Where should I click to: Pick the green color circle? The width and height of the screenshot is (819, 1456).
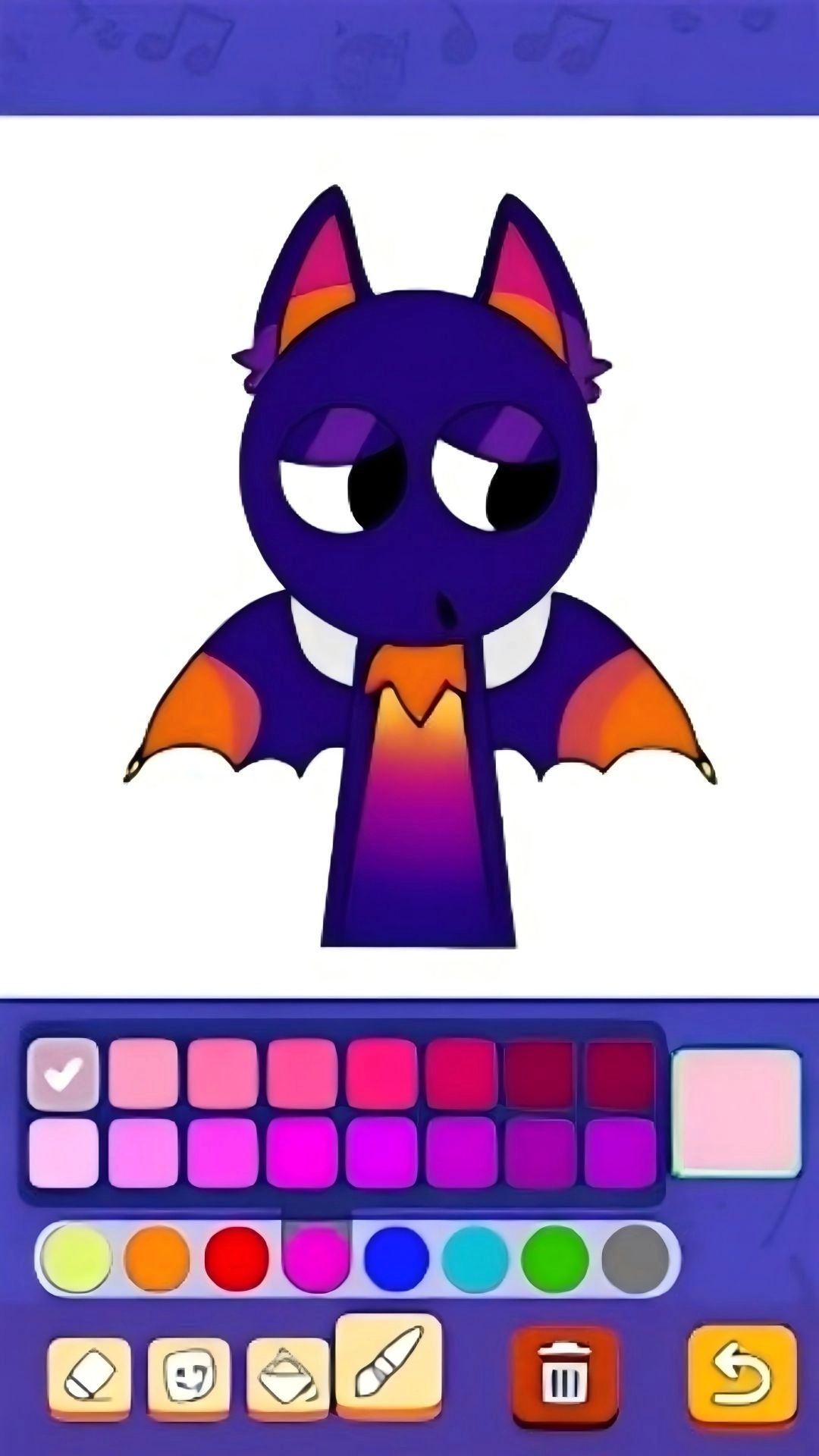click(555, 1259)
